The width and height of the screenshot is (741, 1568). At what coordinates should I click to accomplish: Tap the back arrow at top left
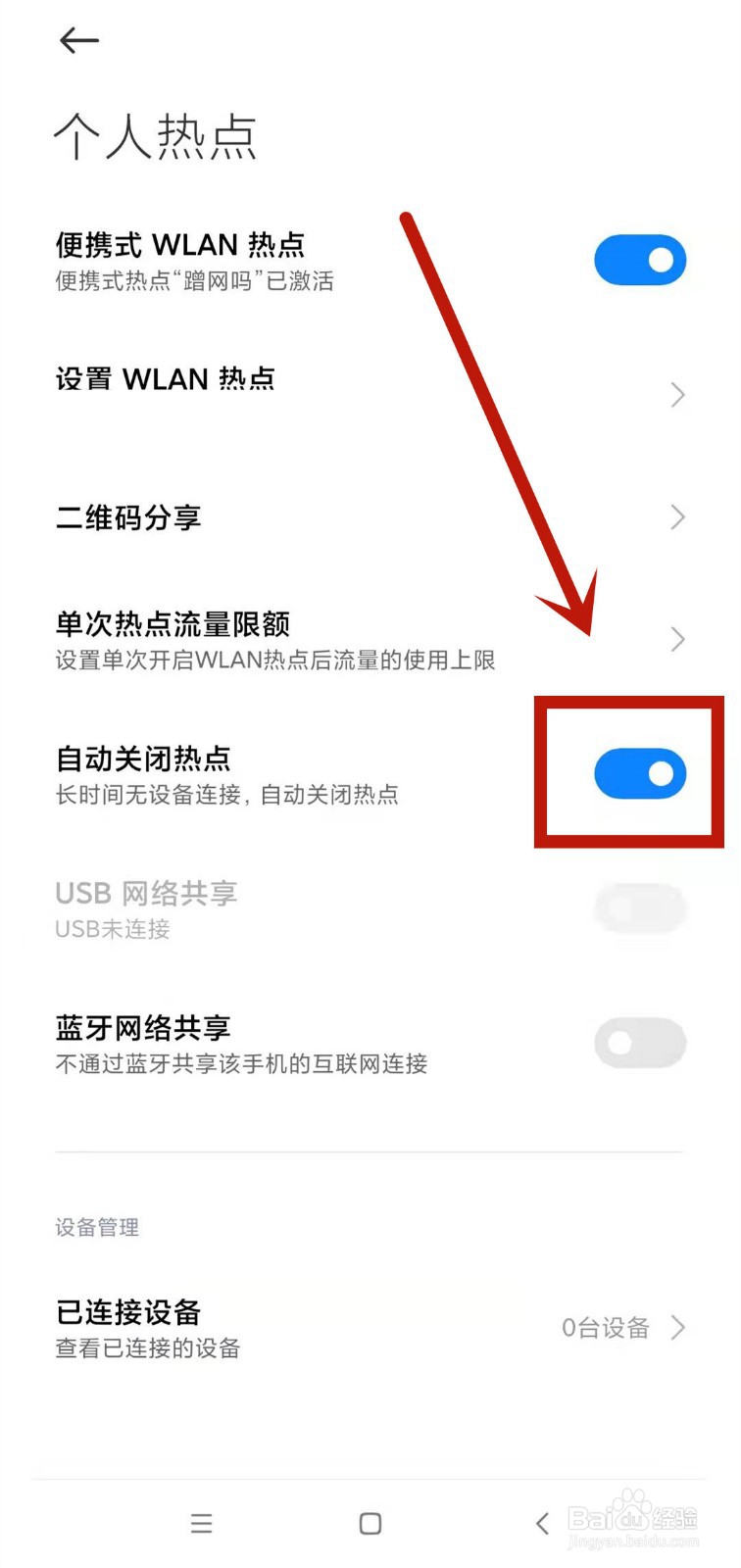[78, 41]
